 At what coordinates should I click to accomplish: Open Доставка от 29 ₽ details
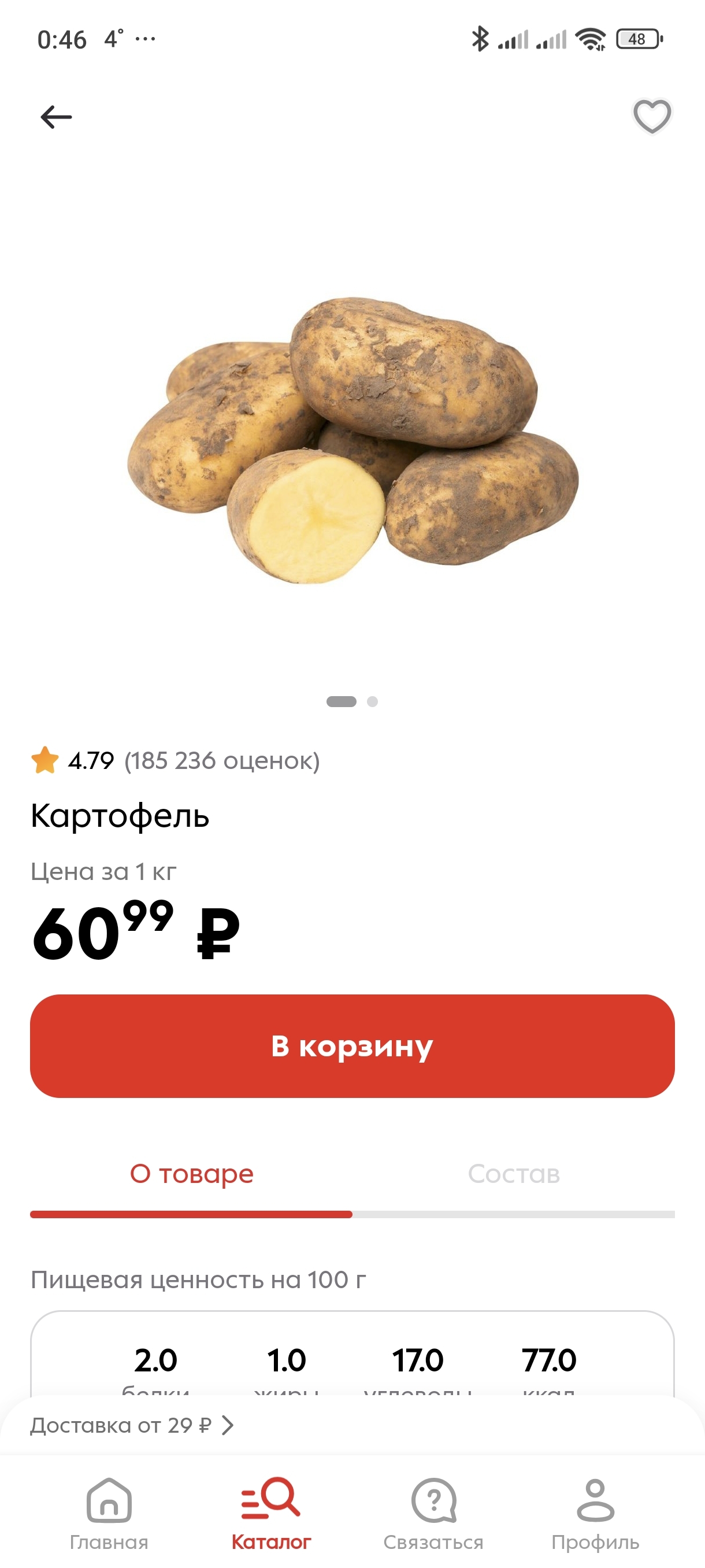132,1425
